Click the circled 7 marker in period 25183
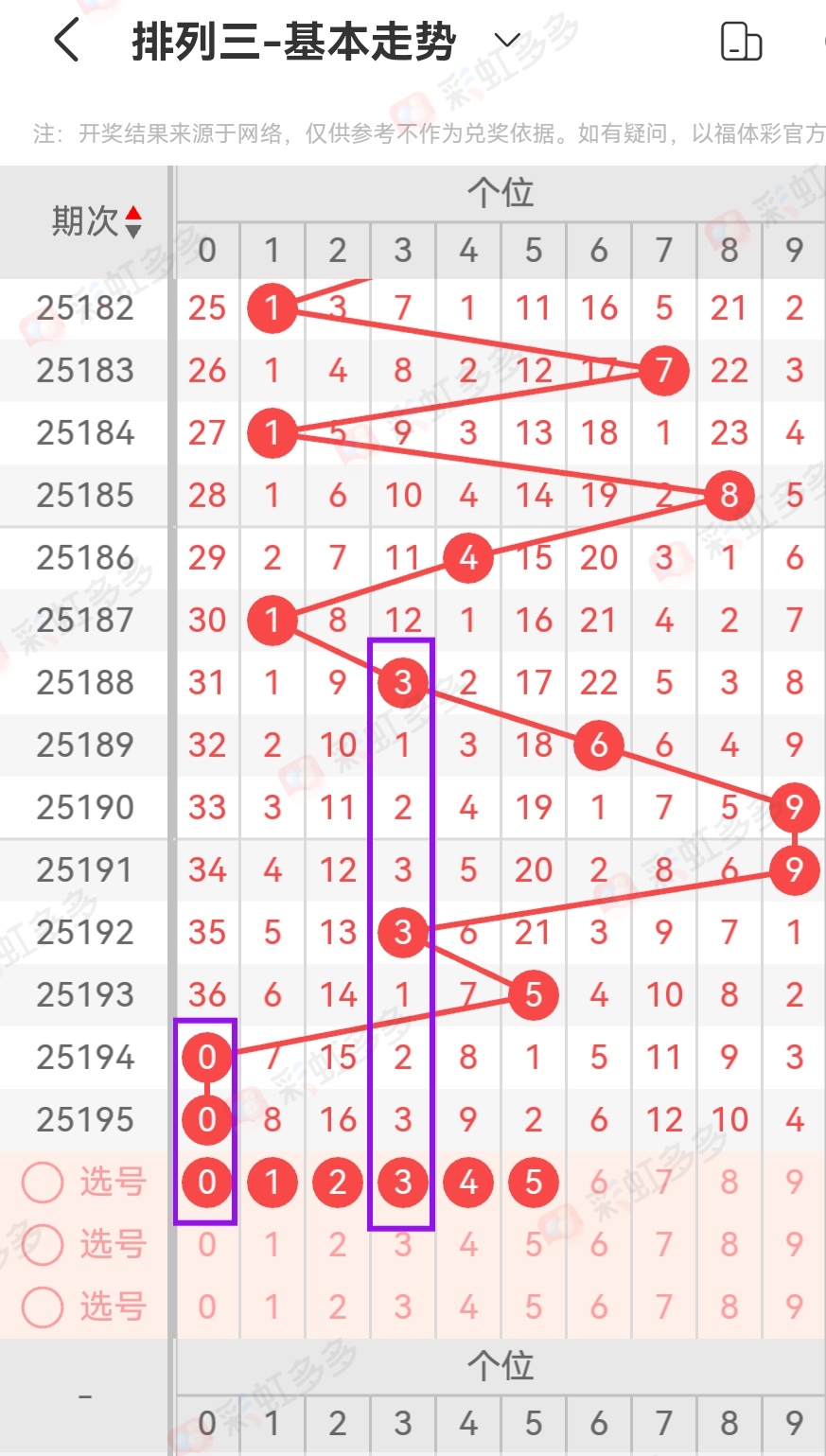 [663, 370]
